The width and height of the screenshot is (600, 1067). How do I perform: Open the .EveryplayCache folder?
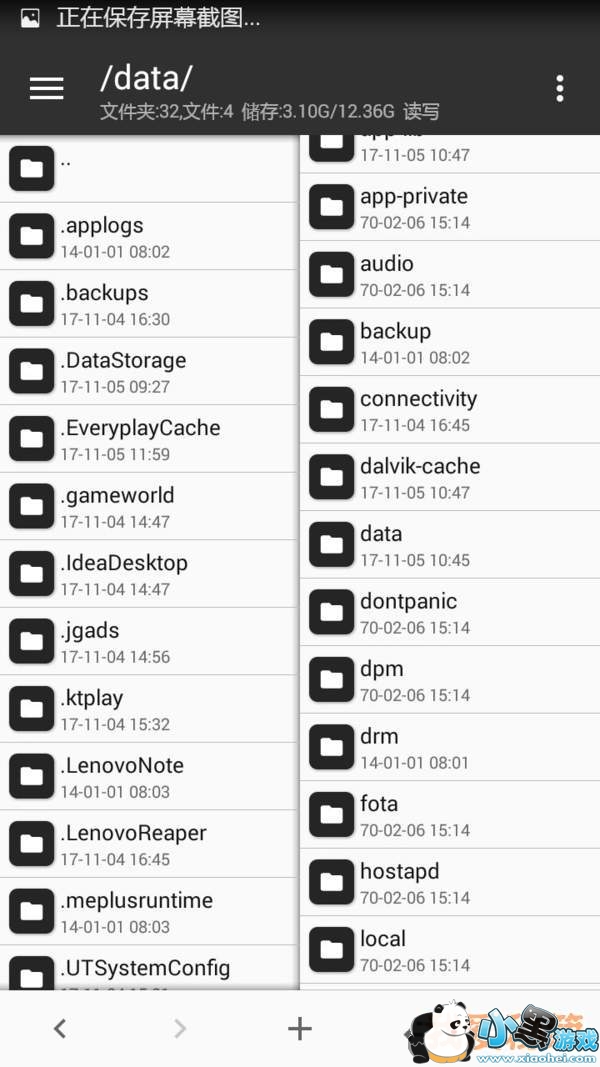pos(148,438)
